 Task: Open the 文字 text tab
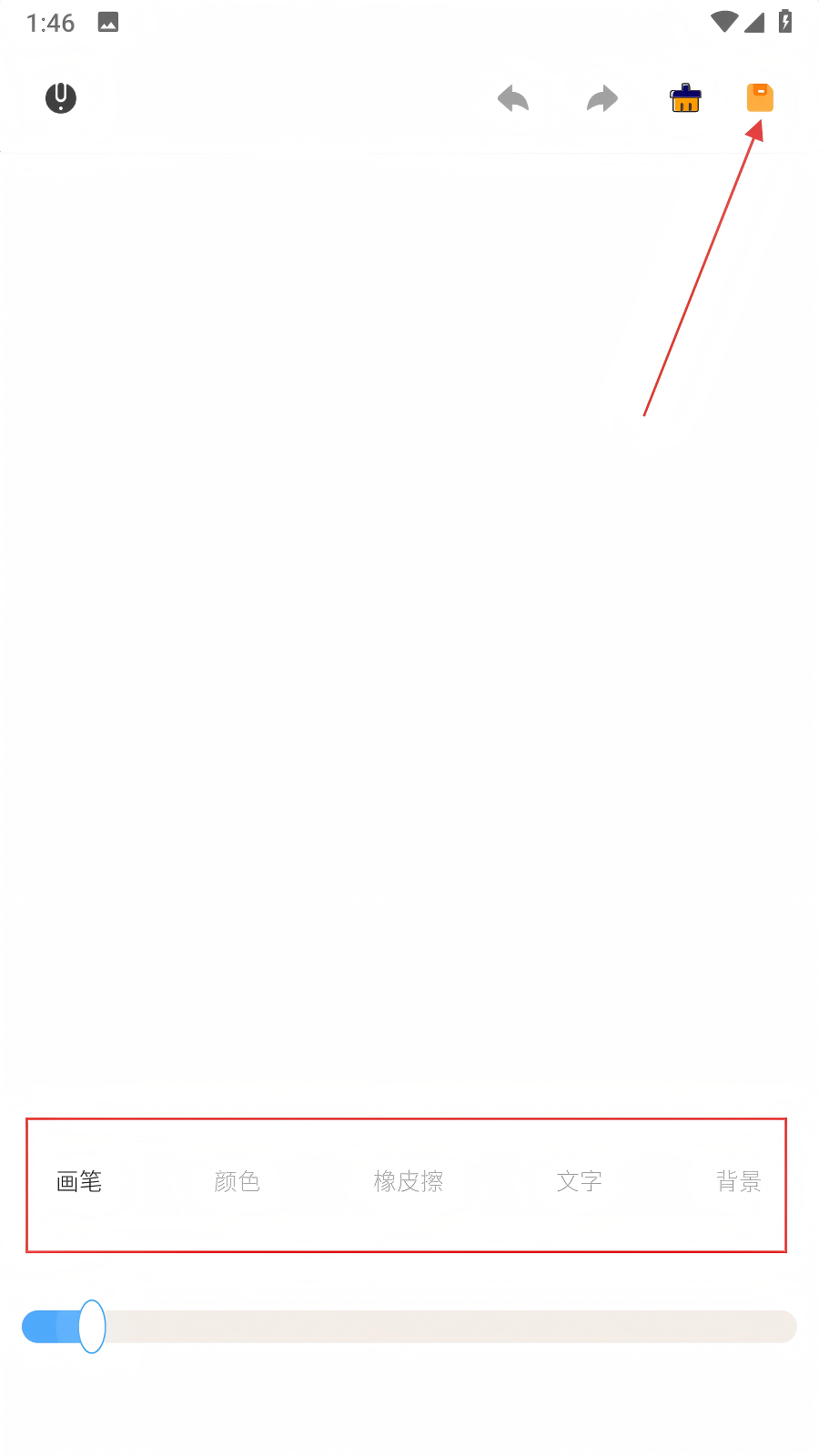[x=579, y=1181]
